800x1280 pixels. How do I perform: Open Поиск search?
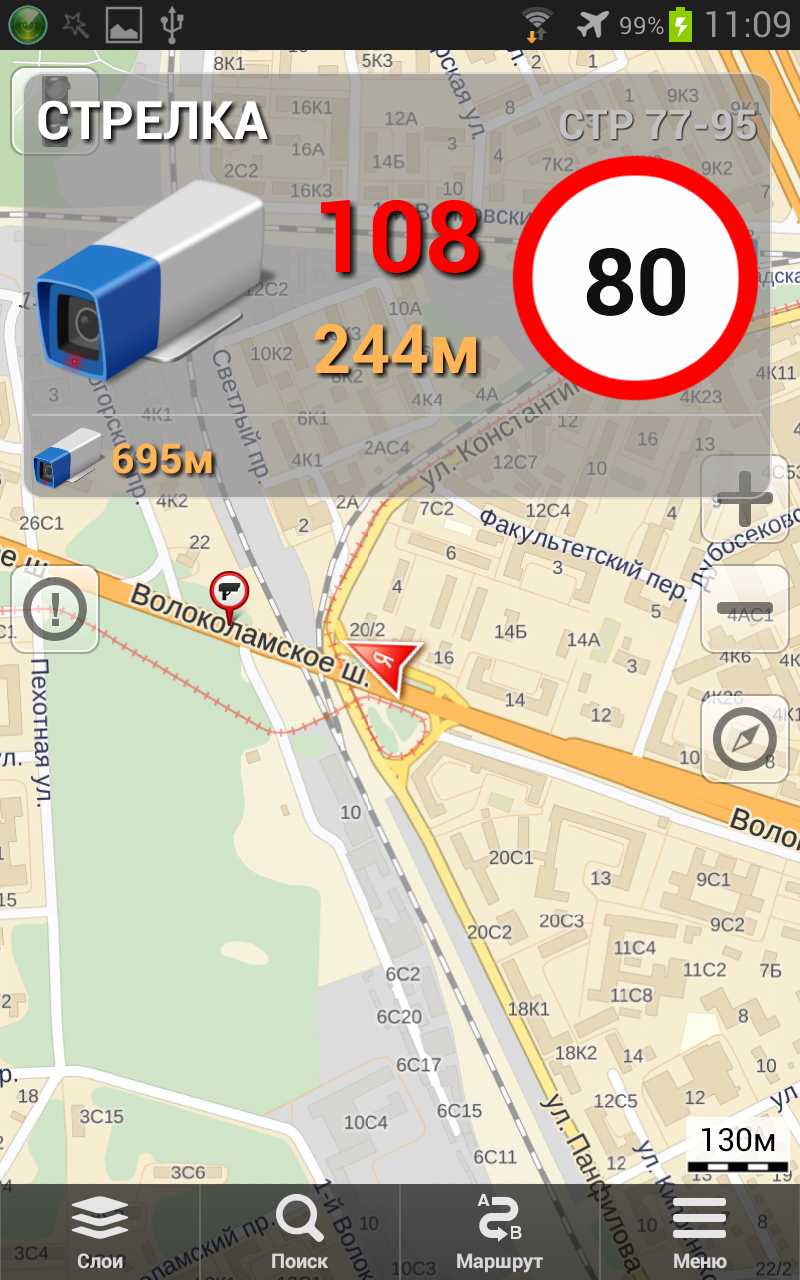coord(300,1232)
